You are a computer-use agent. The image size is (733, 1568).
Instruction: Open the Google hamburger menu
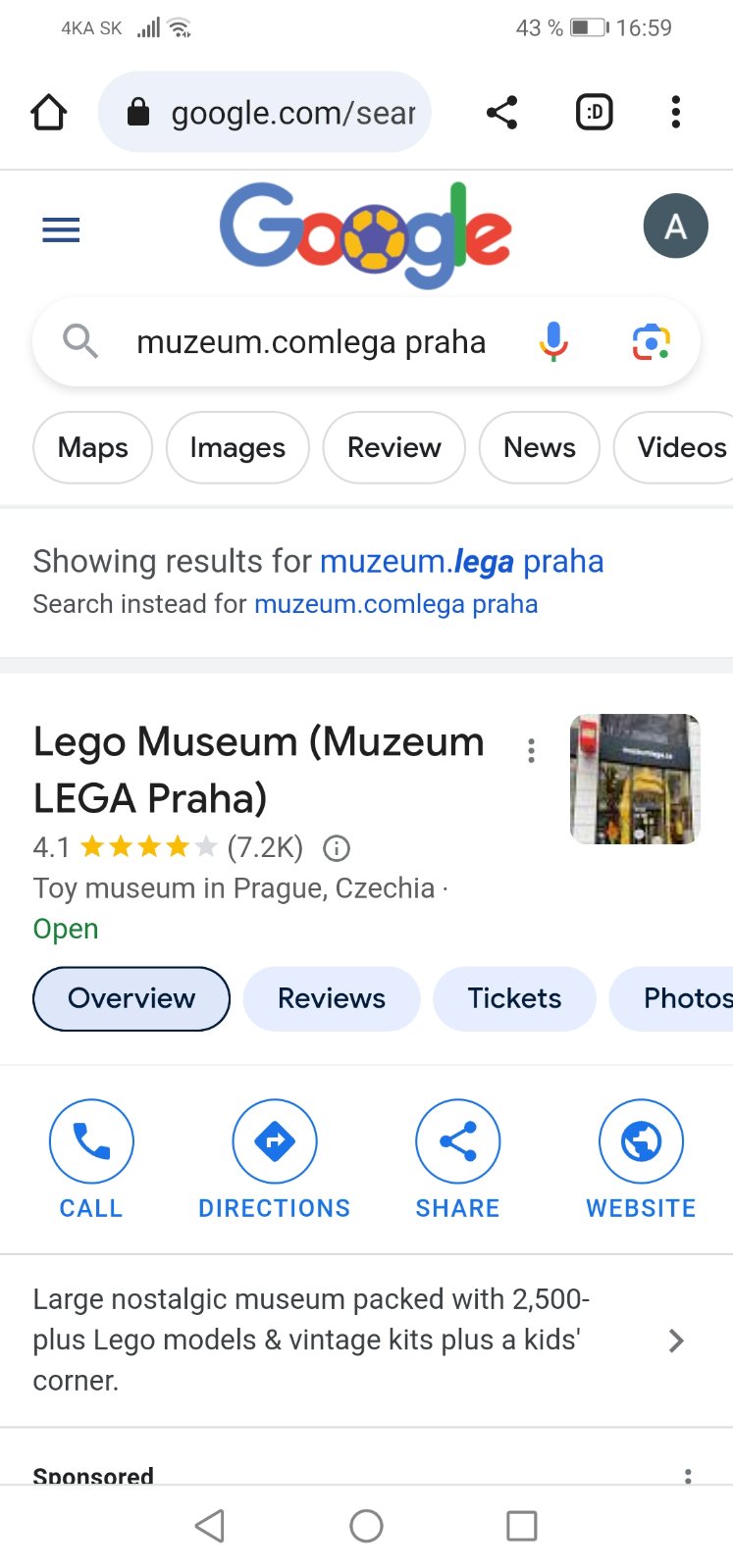(x=61, y=230)
